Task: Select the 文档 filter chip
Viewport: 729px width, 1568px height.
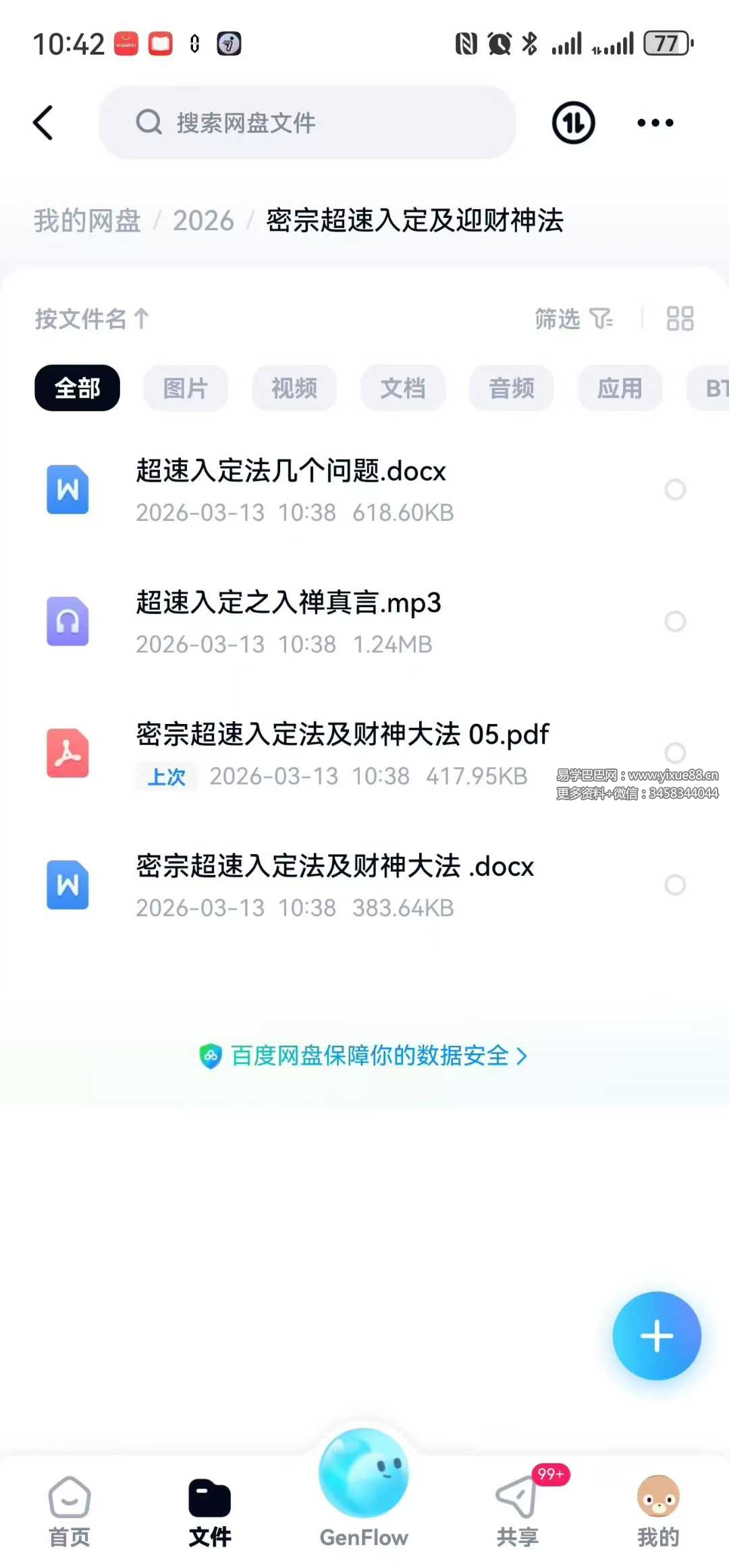Action: click(x=403, y=389)
